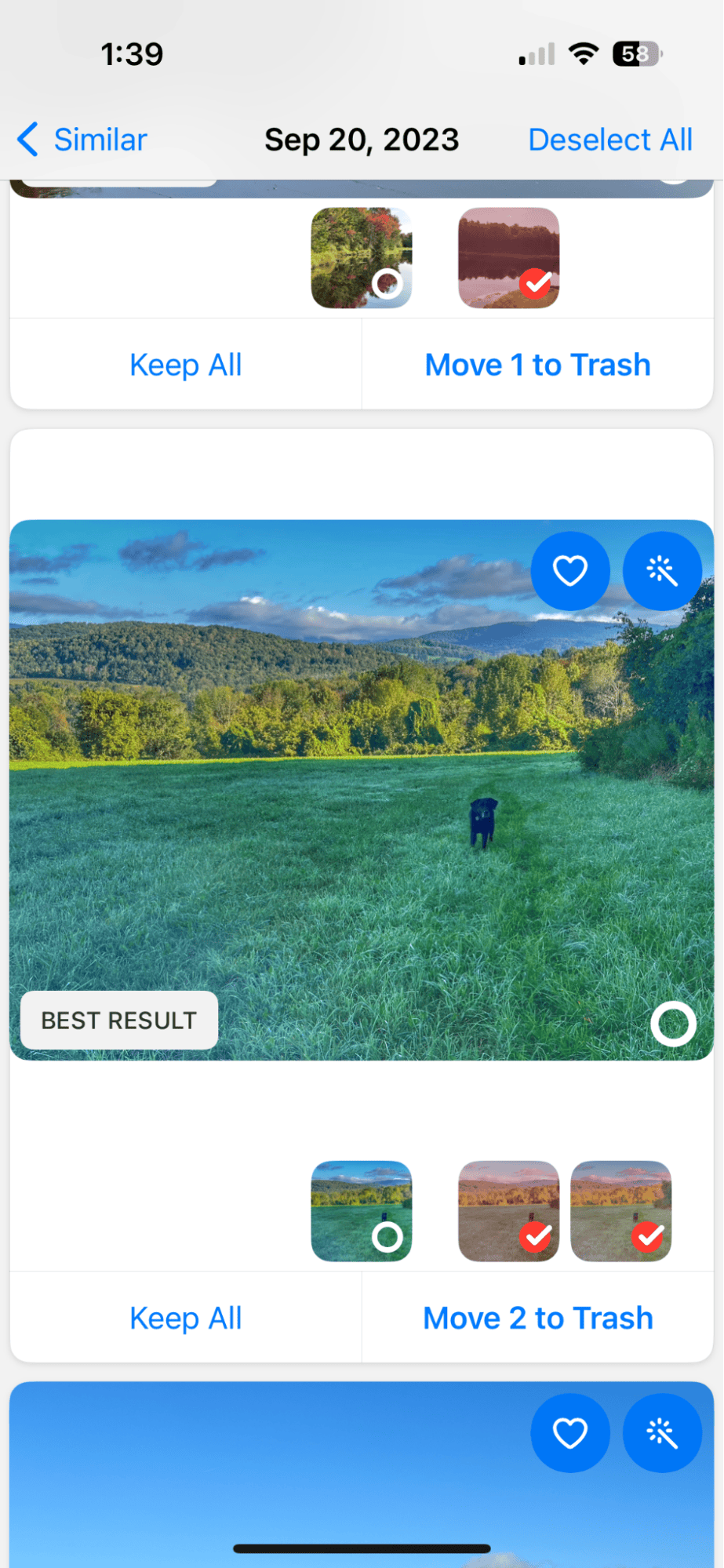The image size is (724, 1568).
Task: Keep all photos above Move 1 to Trash
Action: click(186, 365)
